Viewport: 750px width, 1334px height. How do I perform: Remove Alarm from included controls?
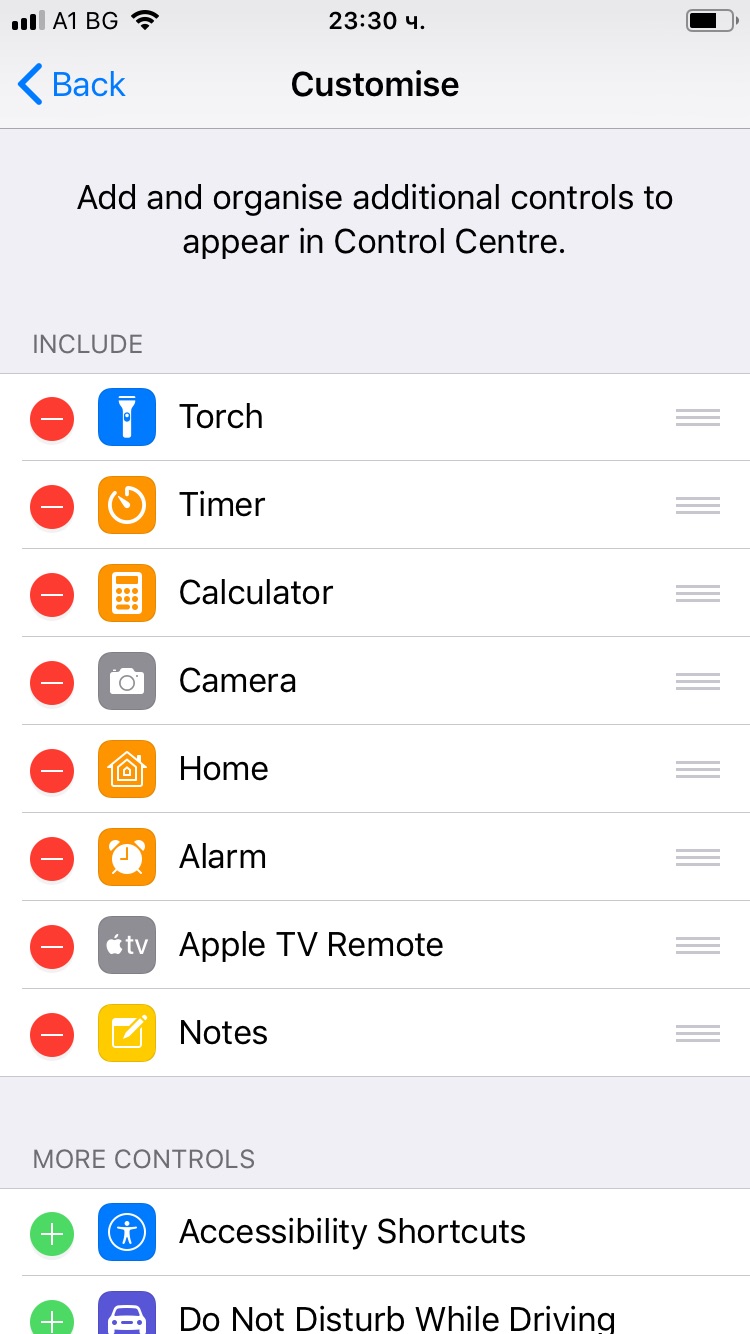[52, 858]
